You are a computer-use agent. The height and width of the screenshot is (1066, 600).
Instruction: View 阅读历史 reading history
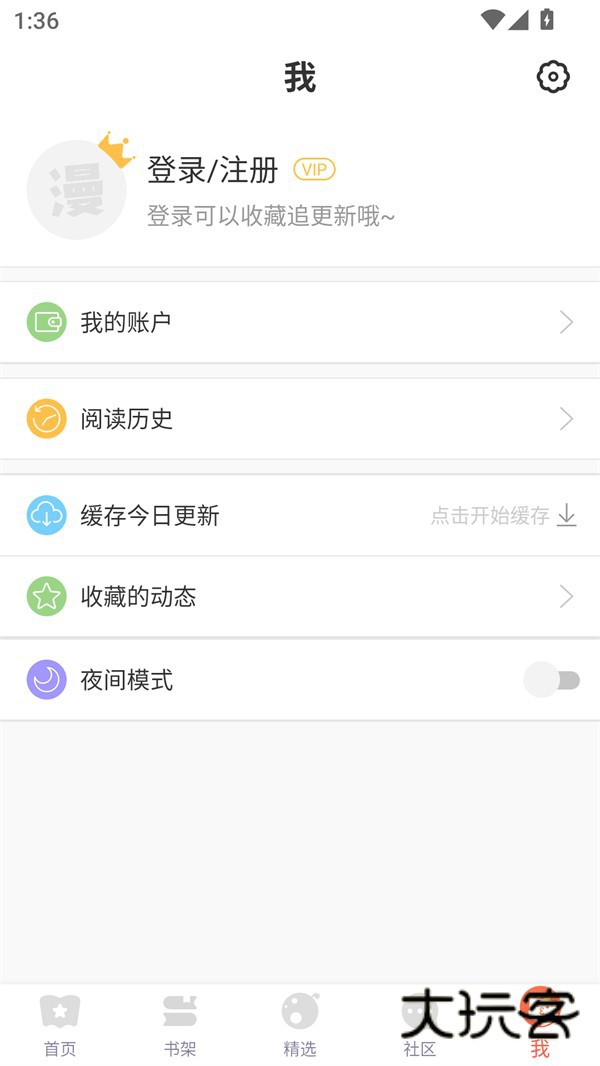[300, 418]
